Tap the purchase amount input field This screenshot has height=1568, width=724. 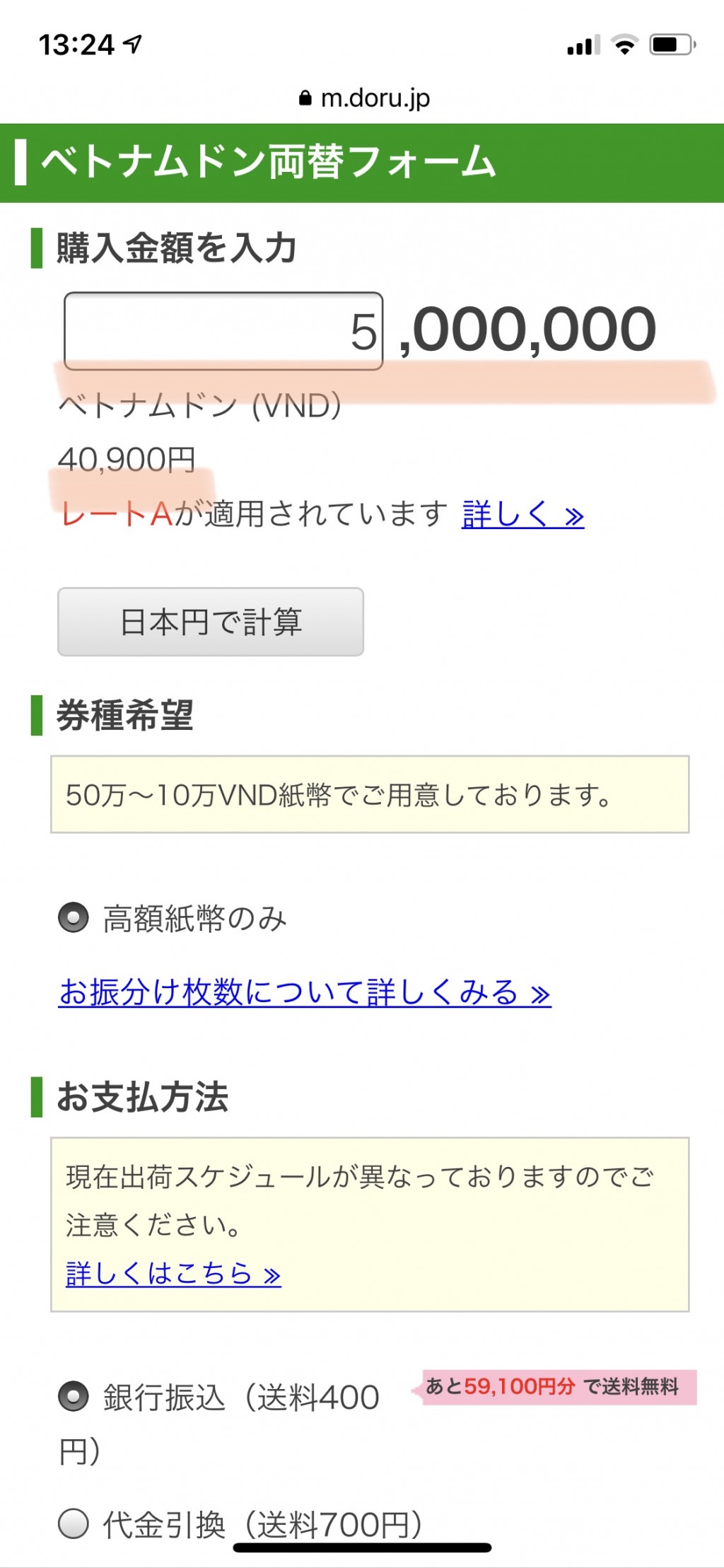coord(223,331)
